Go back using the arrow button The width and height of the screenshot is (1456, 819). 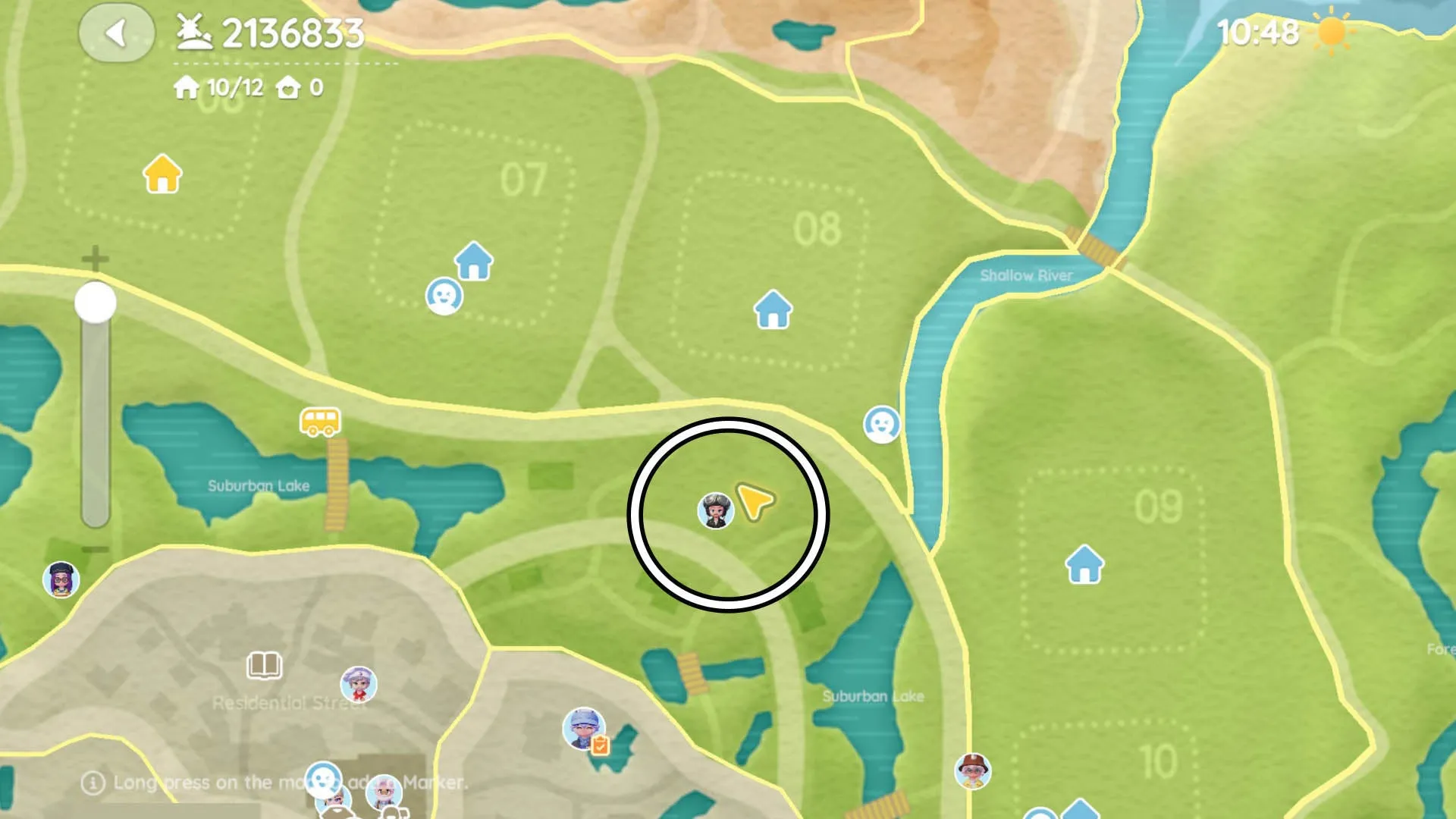point(116,33)
